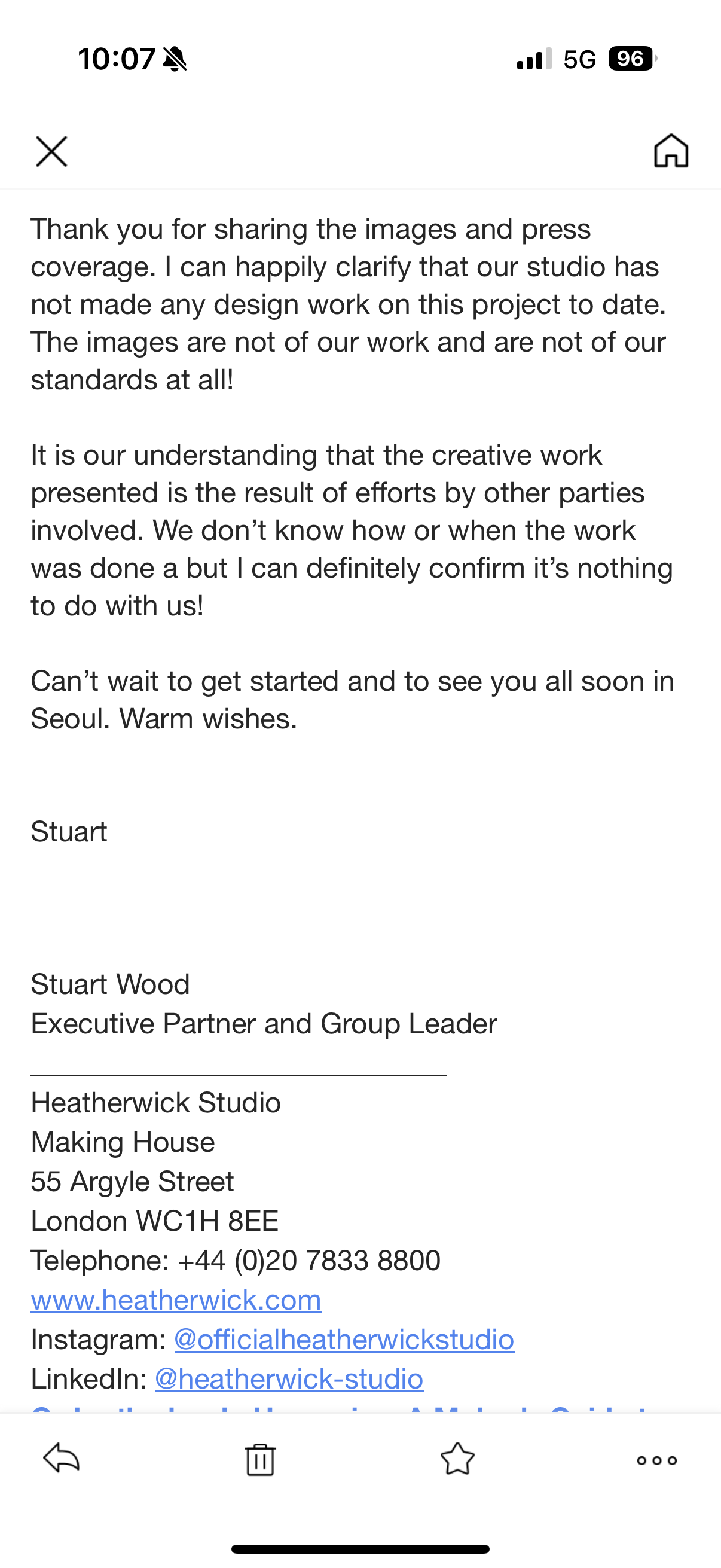Delete this email with the trash icon

coord(260,1459)
